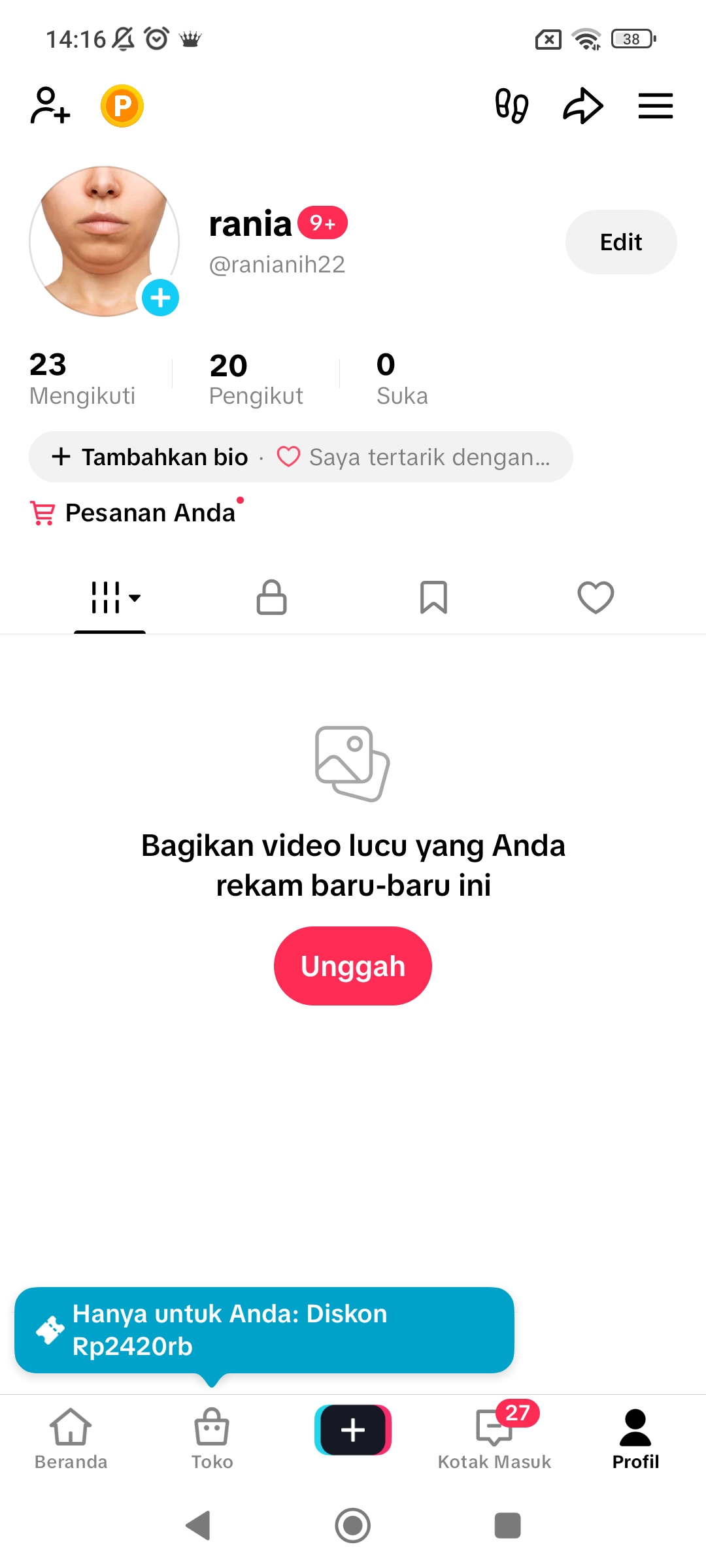This screenshot has width=706, height=1568.
Task: Switch to the private videos lock tab
Action: coord(271,598)
